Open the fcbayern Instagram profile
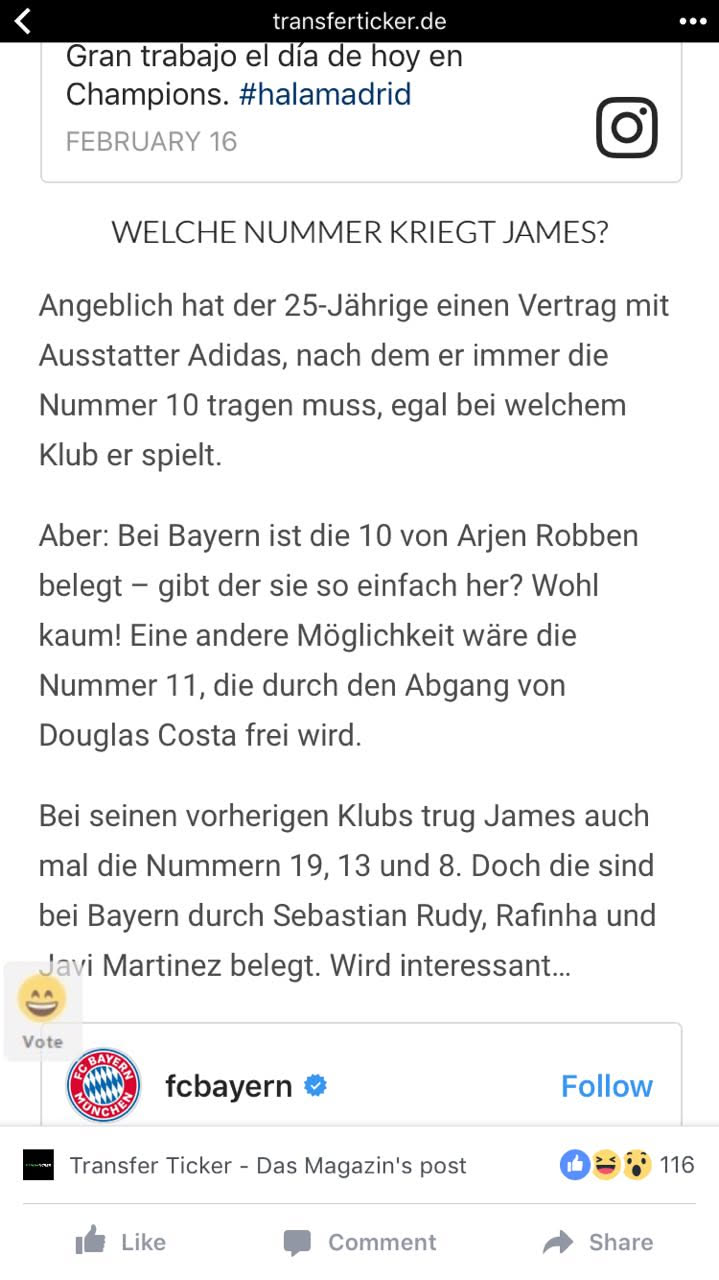This screenshot has height=1280, width=719. tap(228, 1086)
